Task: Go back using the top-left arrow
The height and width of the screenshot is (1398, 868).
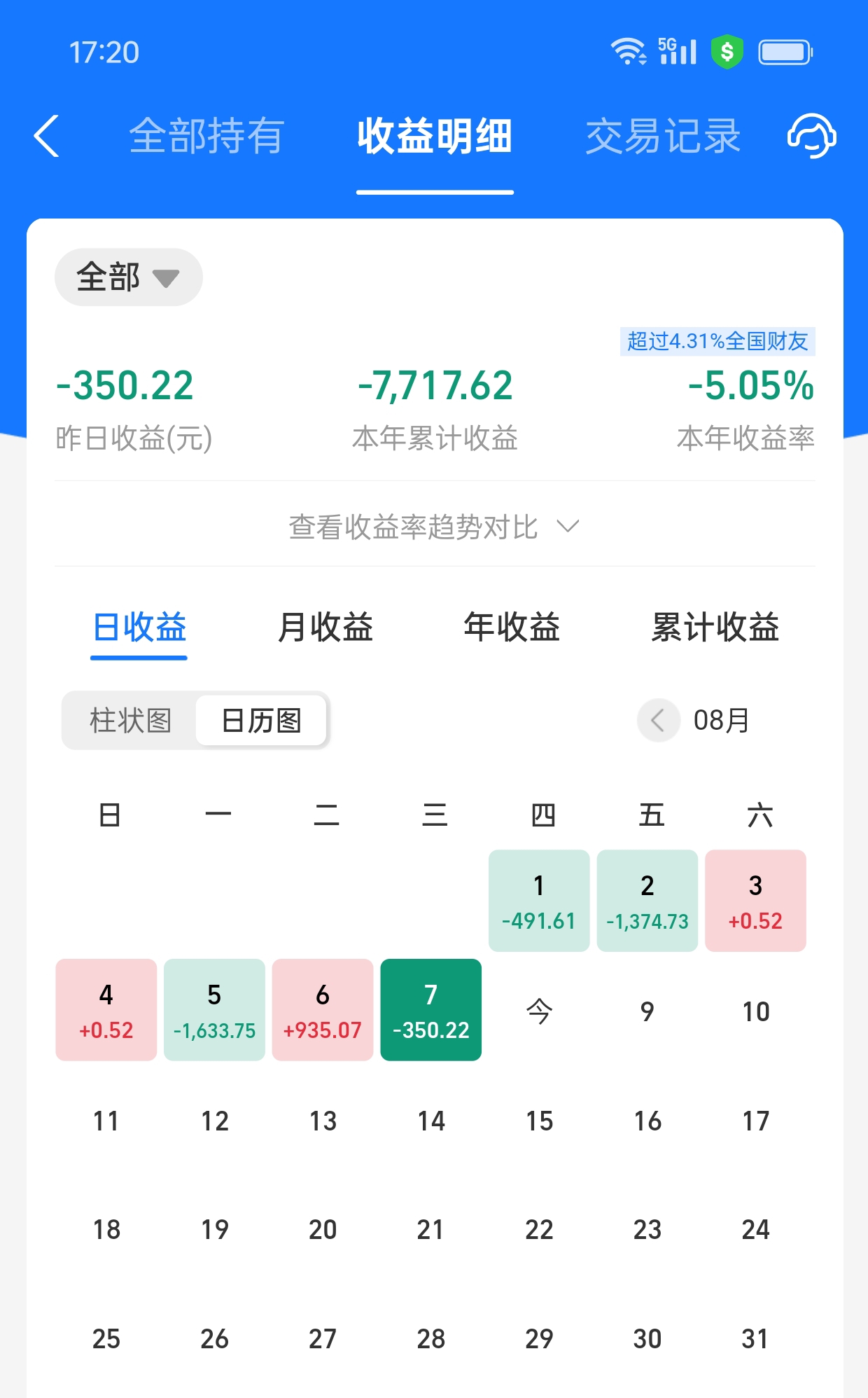Action: tap(46, 136)
